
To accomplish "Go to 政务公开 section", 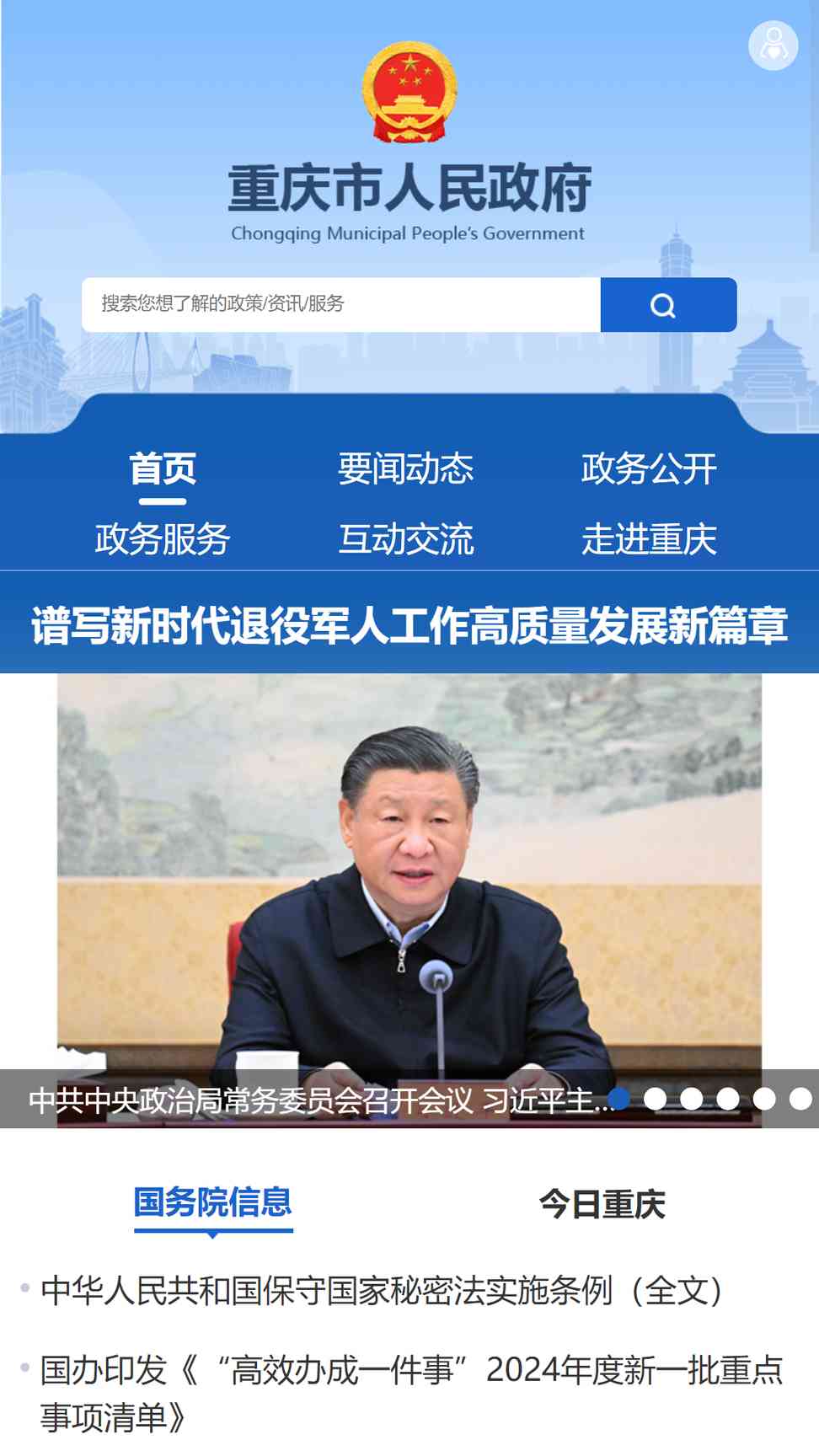I will [x=649, y=469].
